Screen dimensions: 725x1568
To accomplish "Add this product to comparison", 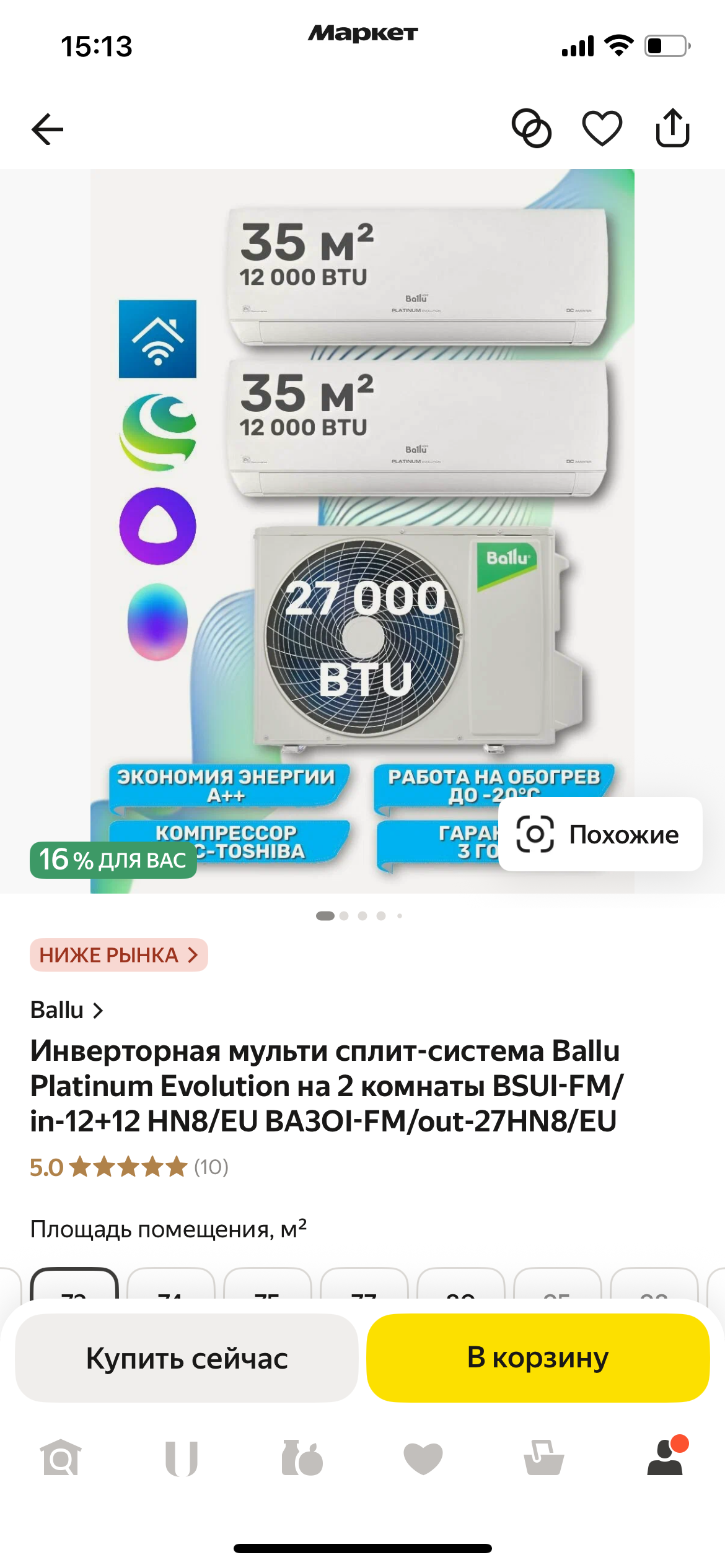I will [532, 129].
